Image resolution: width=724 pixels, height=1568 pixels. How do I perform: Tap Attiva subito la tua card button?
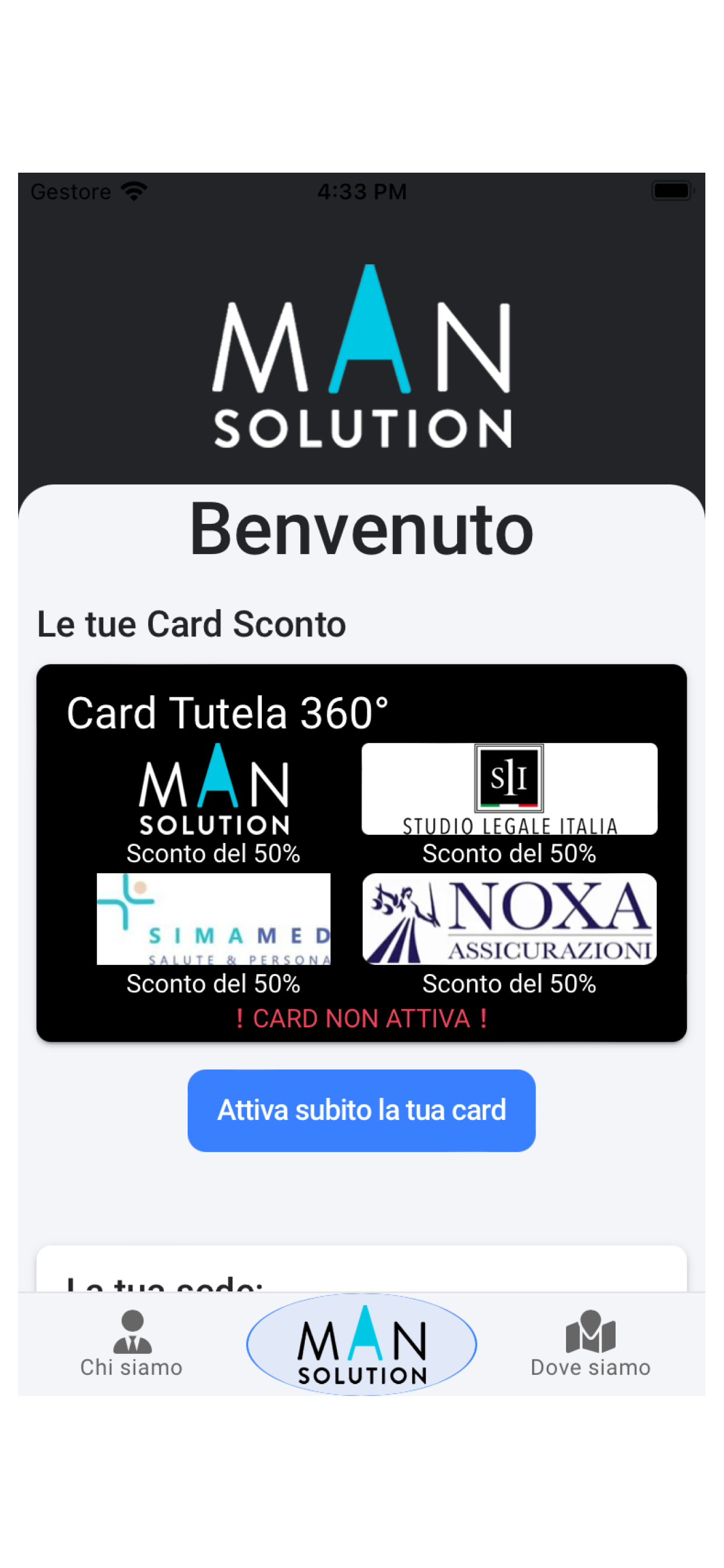361,1109
